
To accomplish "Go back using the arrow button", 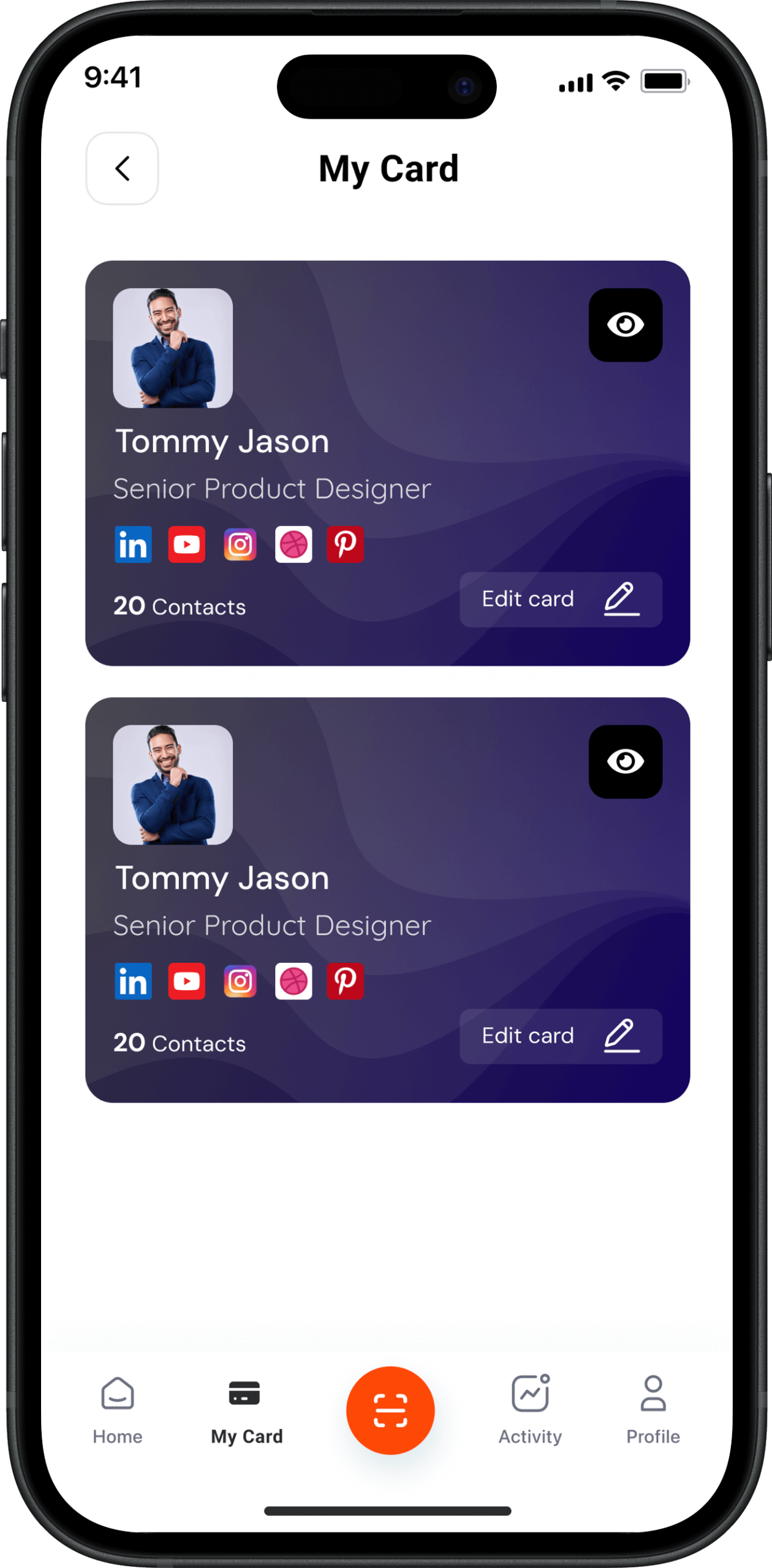I will coord(122,168).
